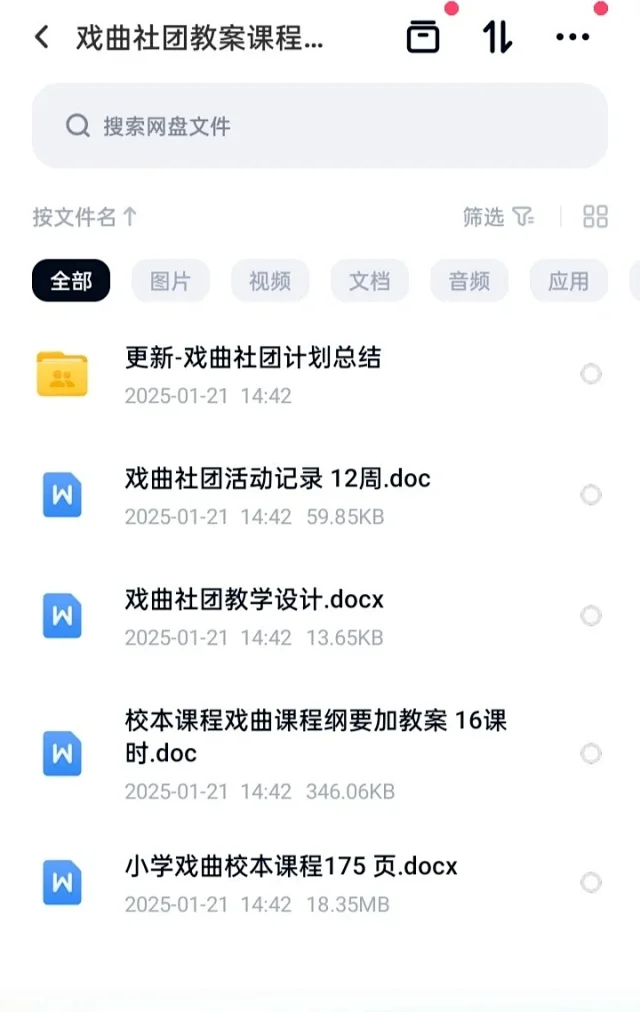Go back using the top-left arrow
640x1012 pixels.
(x=42, y=38)
